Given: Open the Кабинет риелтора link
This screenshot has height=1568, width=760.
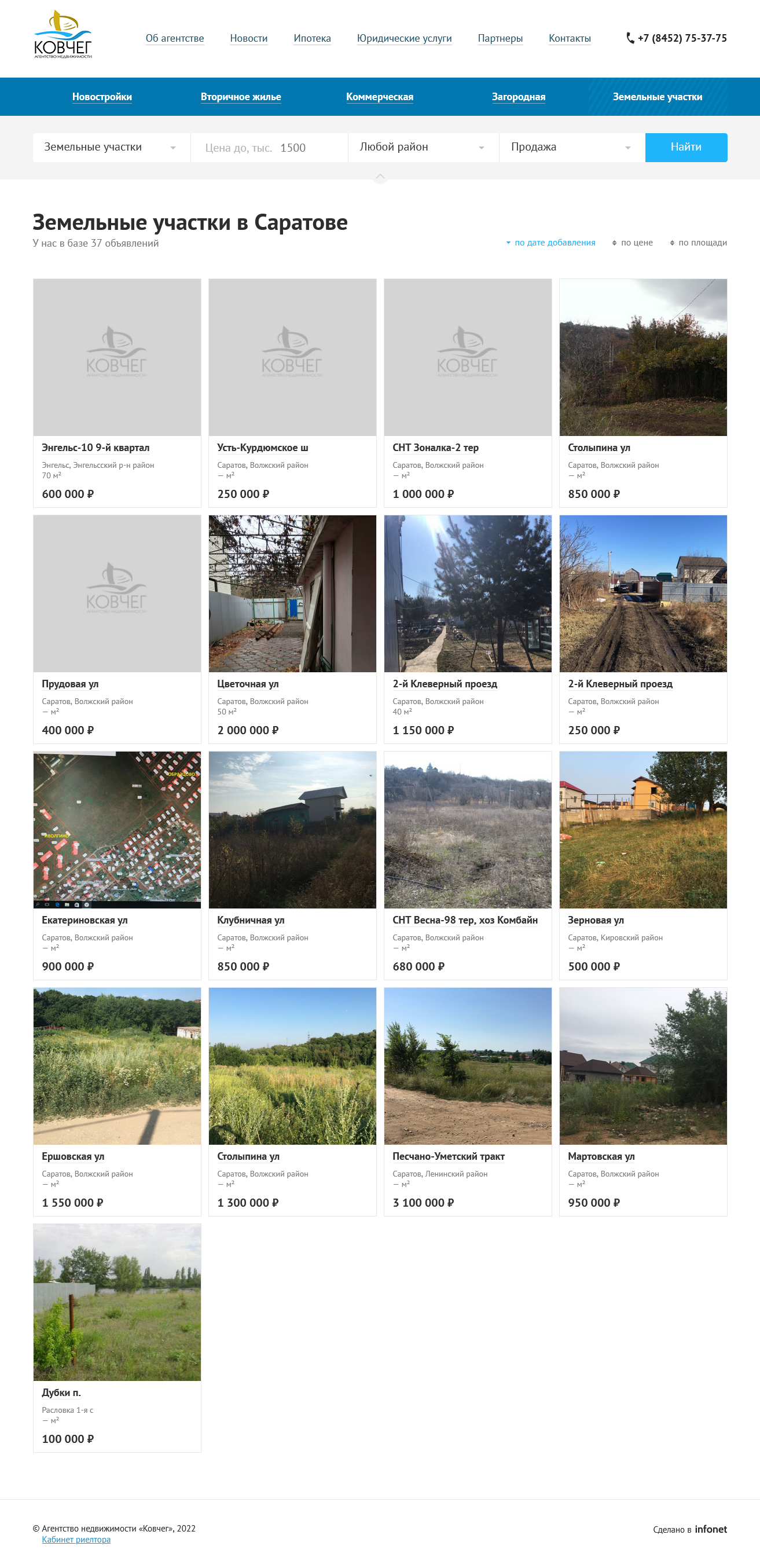Looking at the screenshot, I should (x=76, y=1540).
